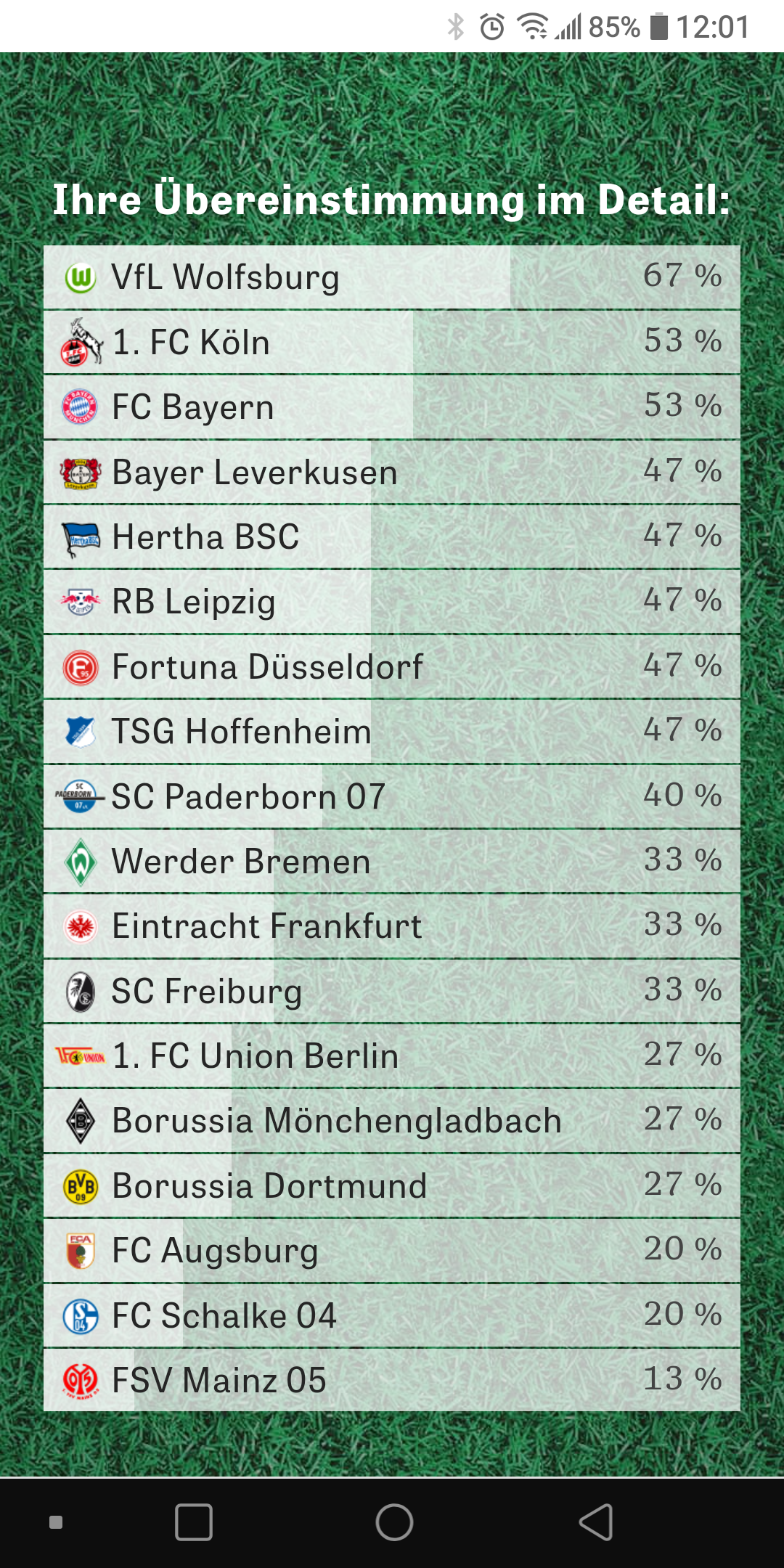Go back using the navigation bar

click(596, 1522)
